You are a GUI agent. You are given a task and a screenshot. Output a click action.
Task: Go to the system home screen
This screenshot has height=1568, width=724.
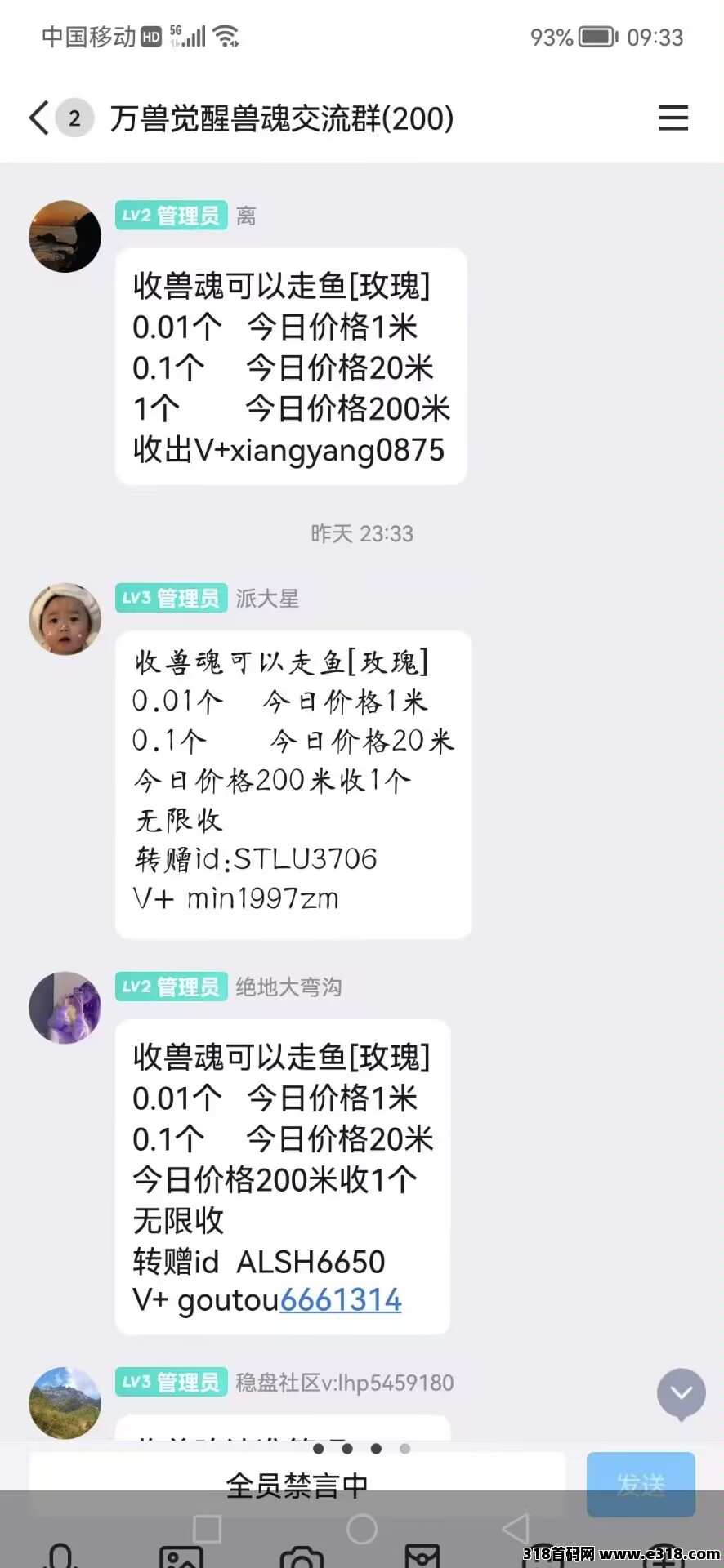click(362, 1529)
